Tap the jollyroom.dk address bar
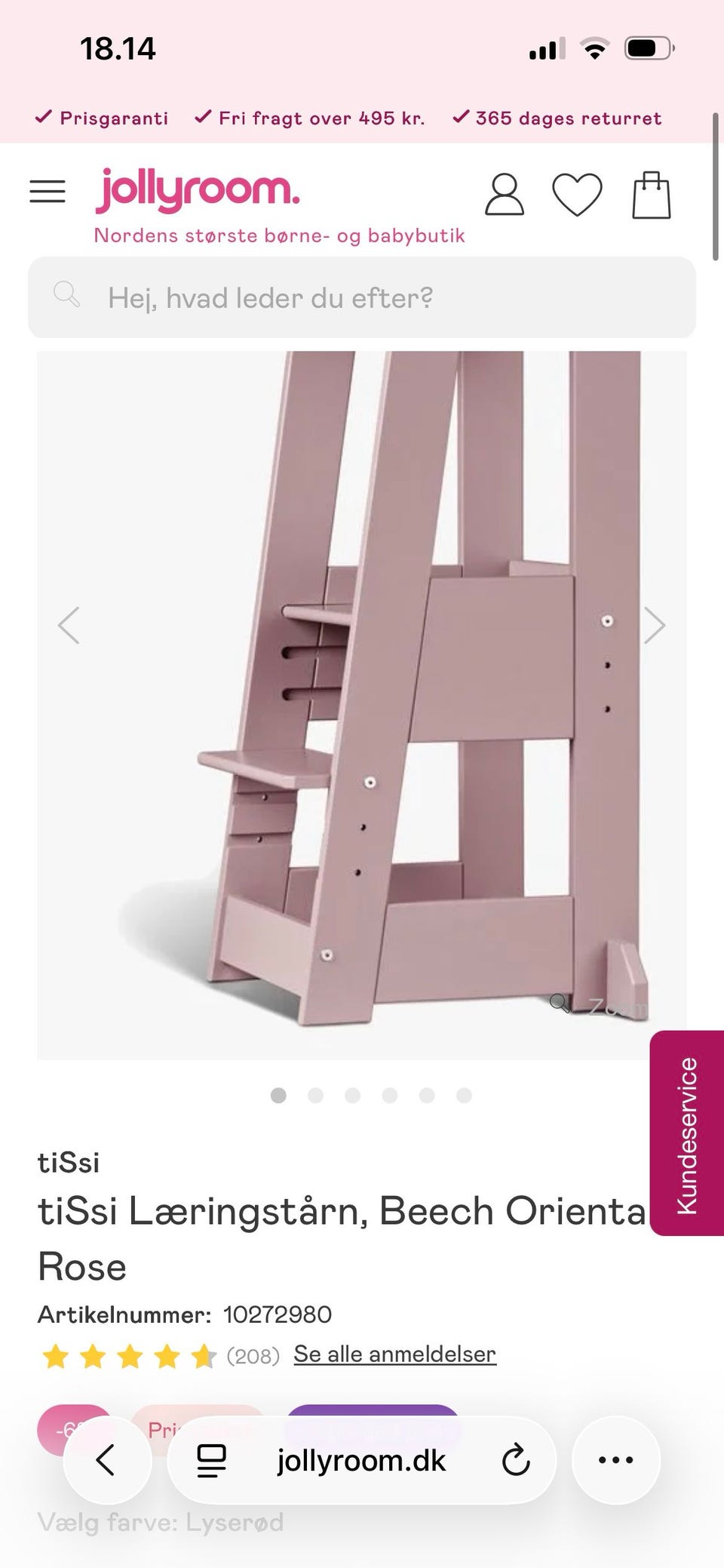Image resolution: width=724 pixels, height=1568 pixels. (x=362, y=1461)
